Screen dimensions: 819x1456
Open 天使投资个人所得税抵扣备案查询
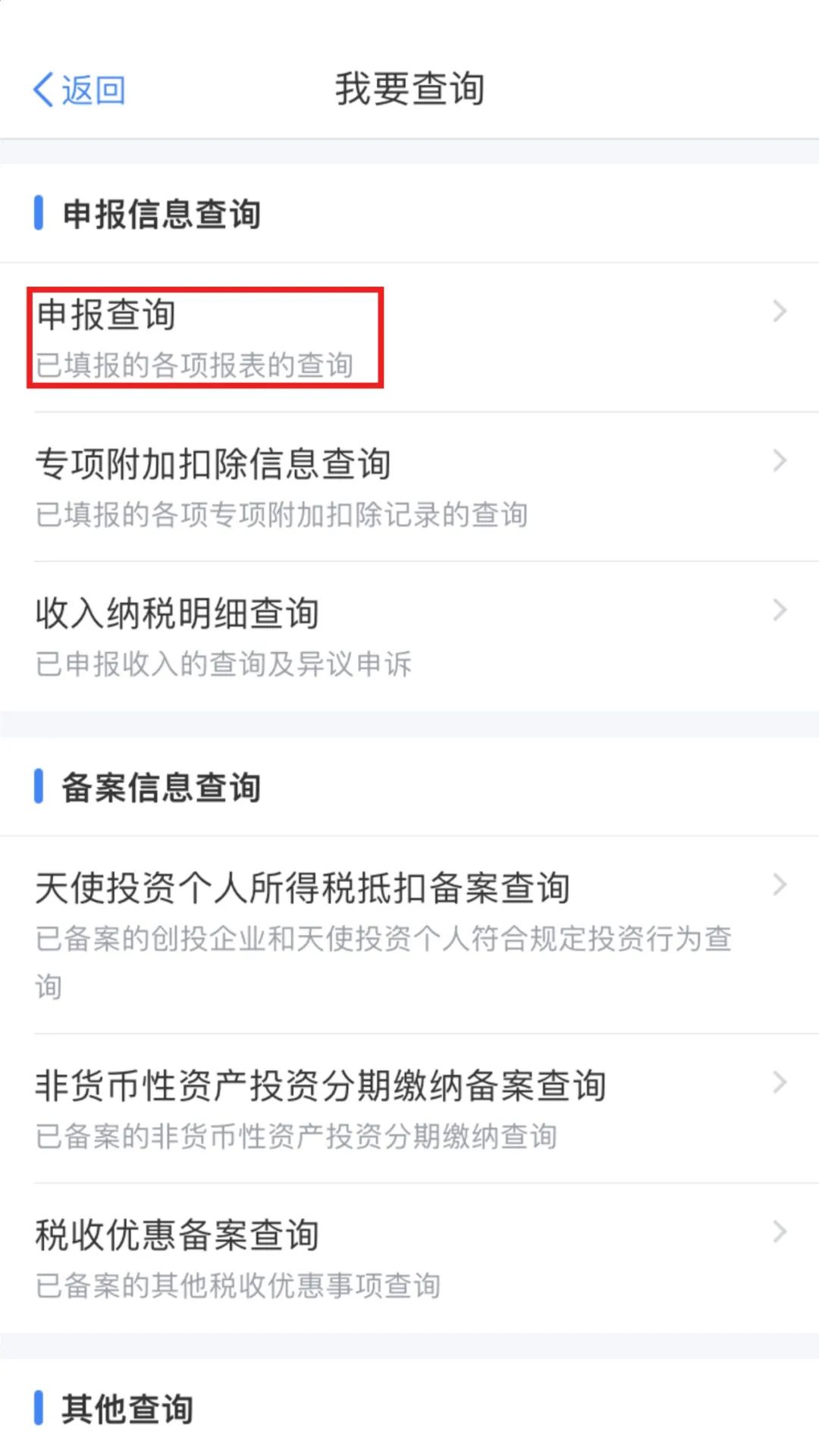pos(409,934)
